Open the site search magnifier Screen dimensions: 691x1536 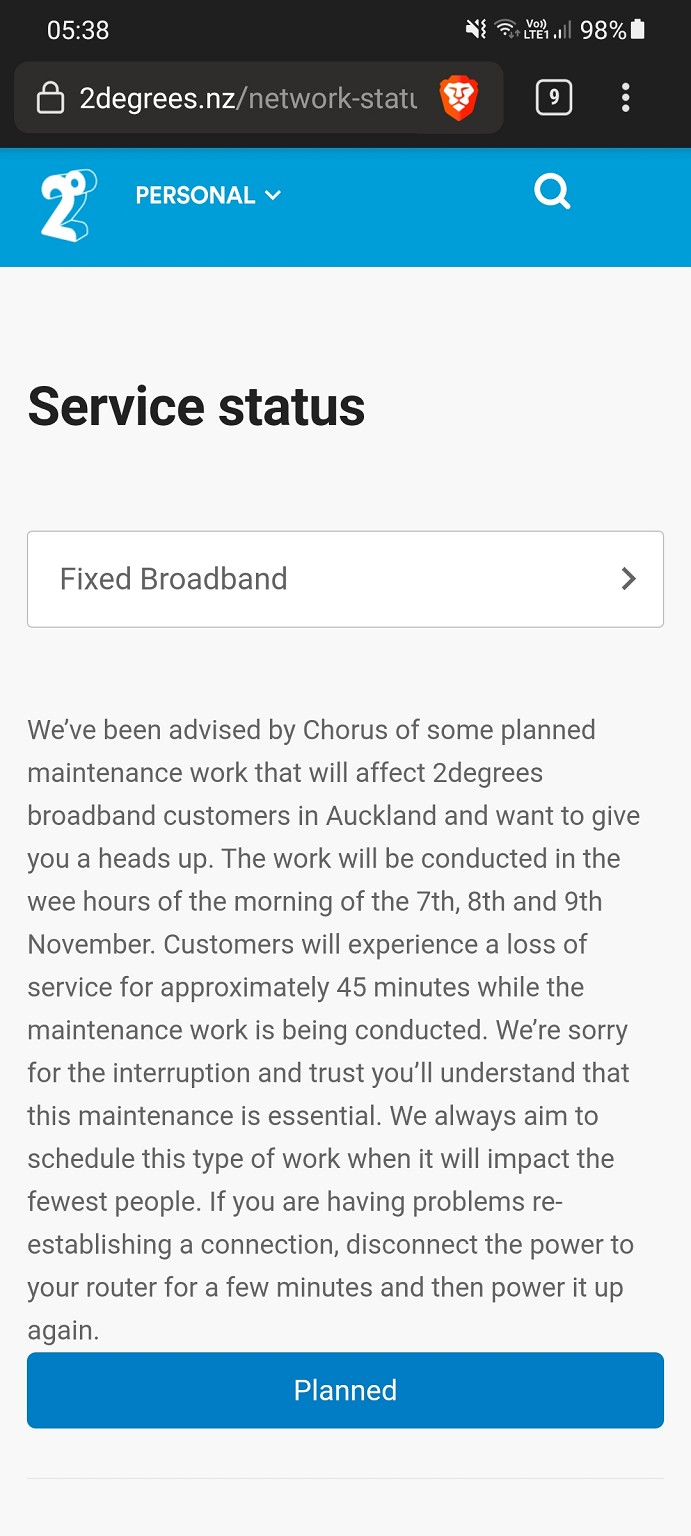pyautogui.click(x=552, y=191)
